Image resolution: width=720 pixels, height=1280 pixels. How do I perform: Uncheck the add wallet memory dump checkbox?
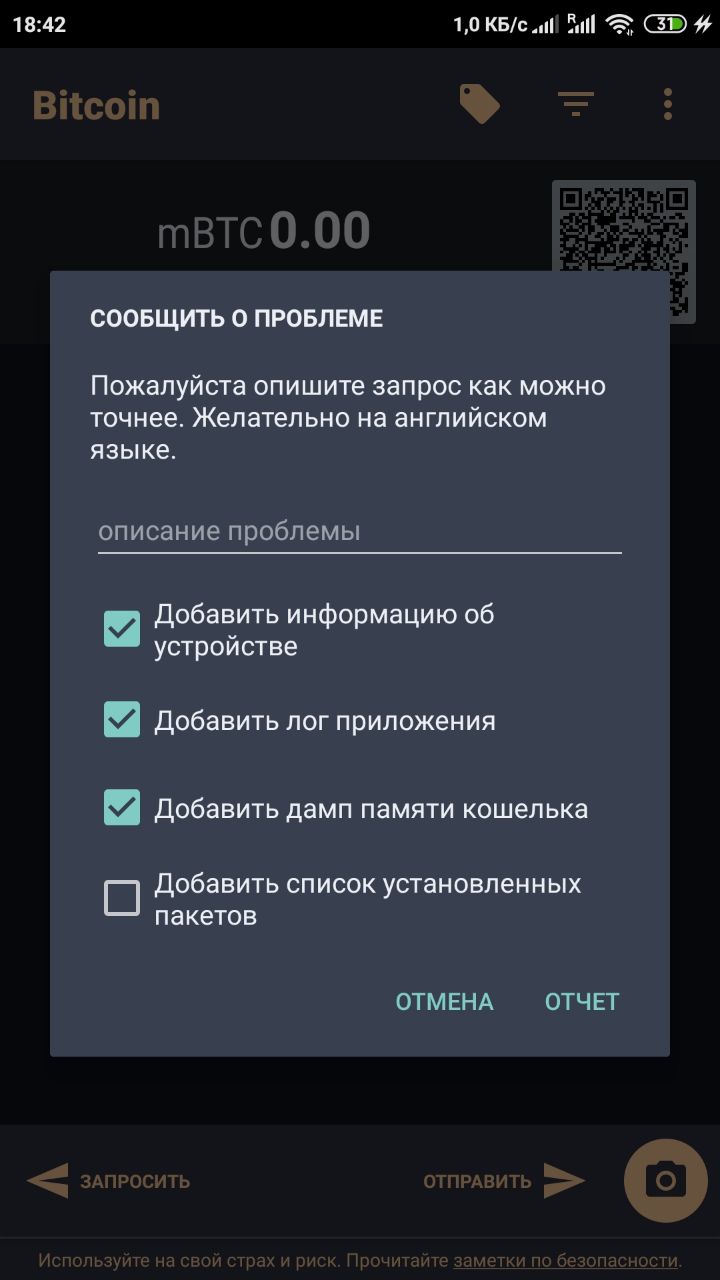[122, 808]
